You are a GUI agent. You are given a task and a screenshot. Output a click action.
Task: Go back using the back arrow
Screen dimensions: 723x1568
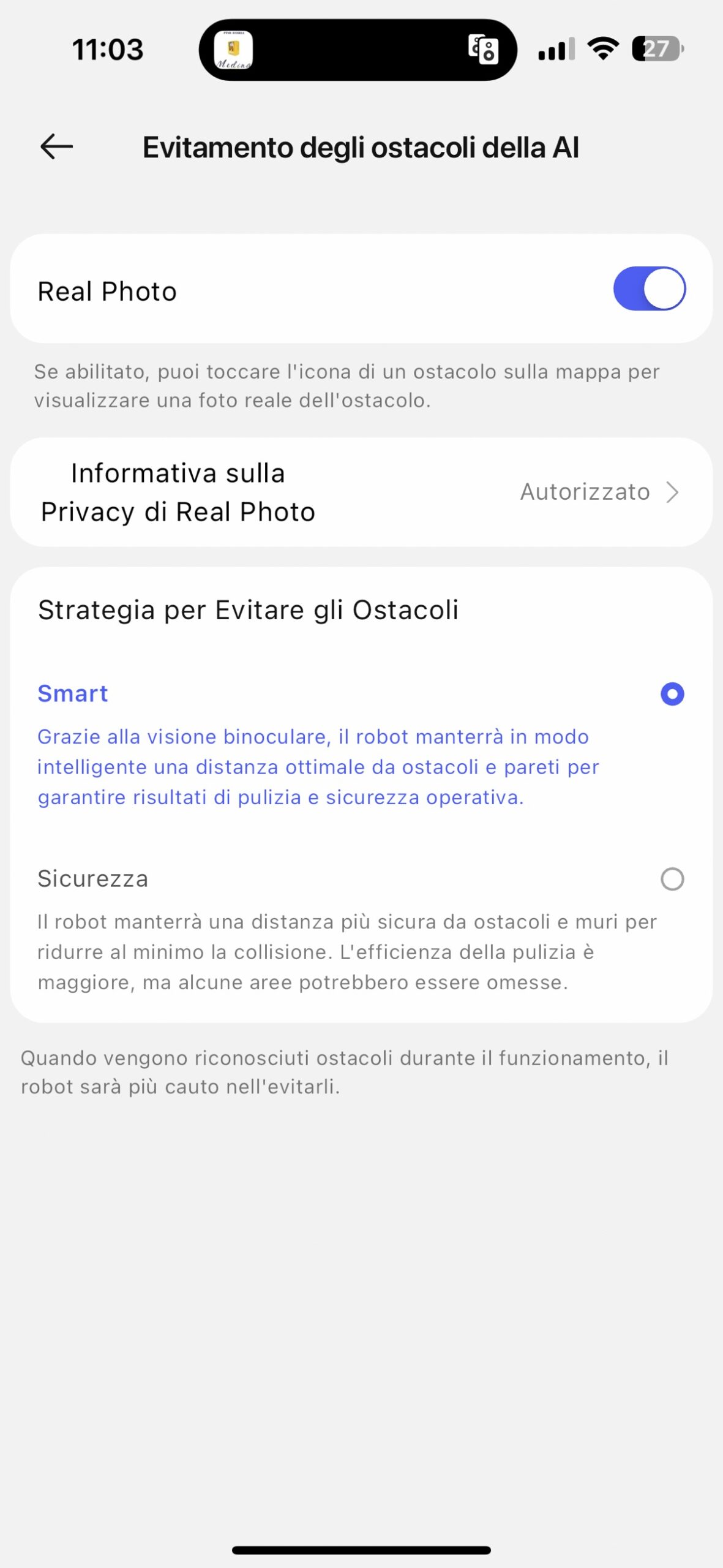(x=56, y=147)
